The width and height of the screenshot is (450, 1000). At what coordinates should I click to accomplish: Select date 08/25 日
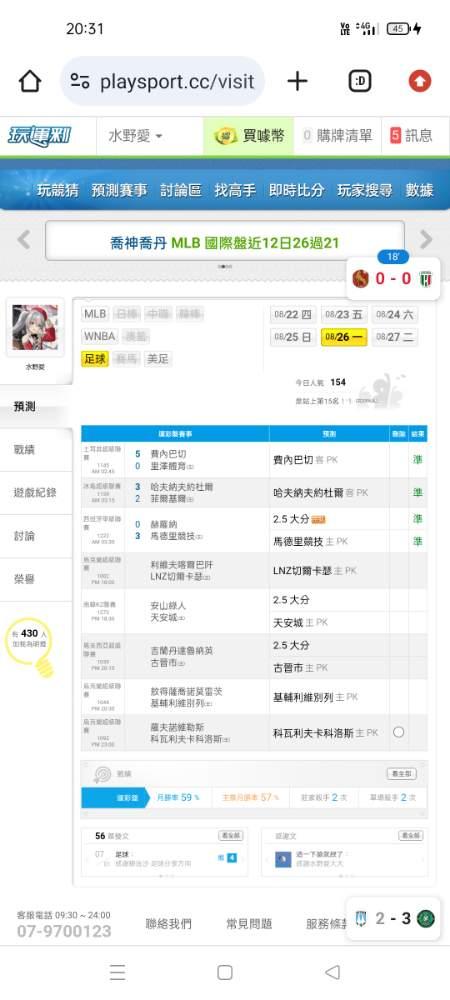[293, 337]
